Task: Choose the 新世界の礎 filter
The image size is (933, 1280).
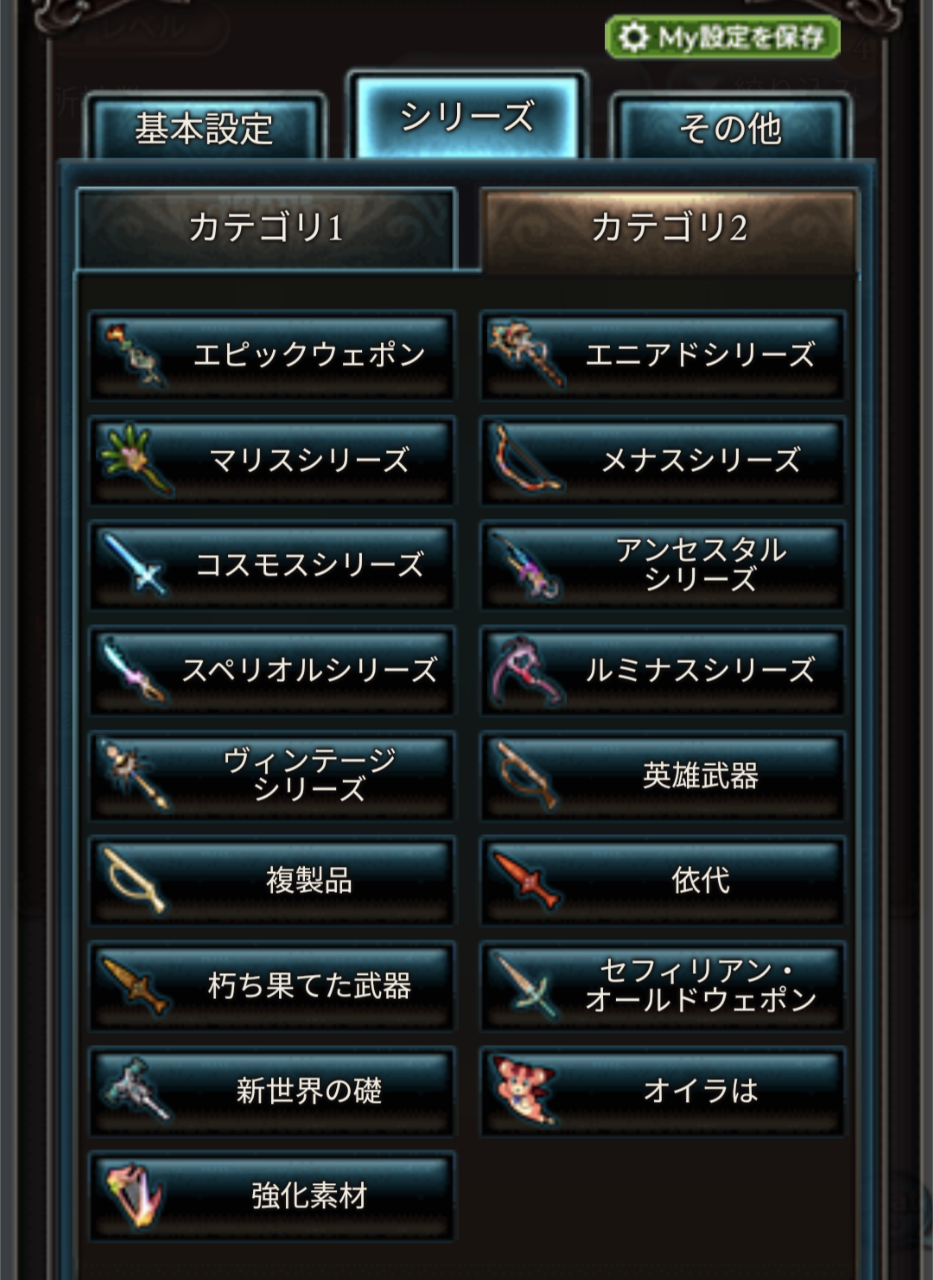Action: click(x=272, y=1091)
